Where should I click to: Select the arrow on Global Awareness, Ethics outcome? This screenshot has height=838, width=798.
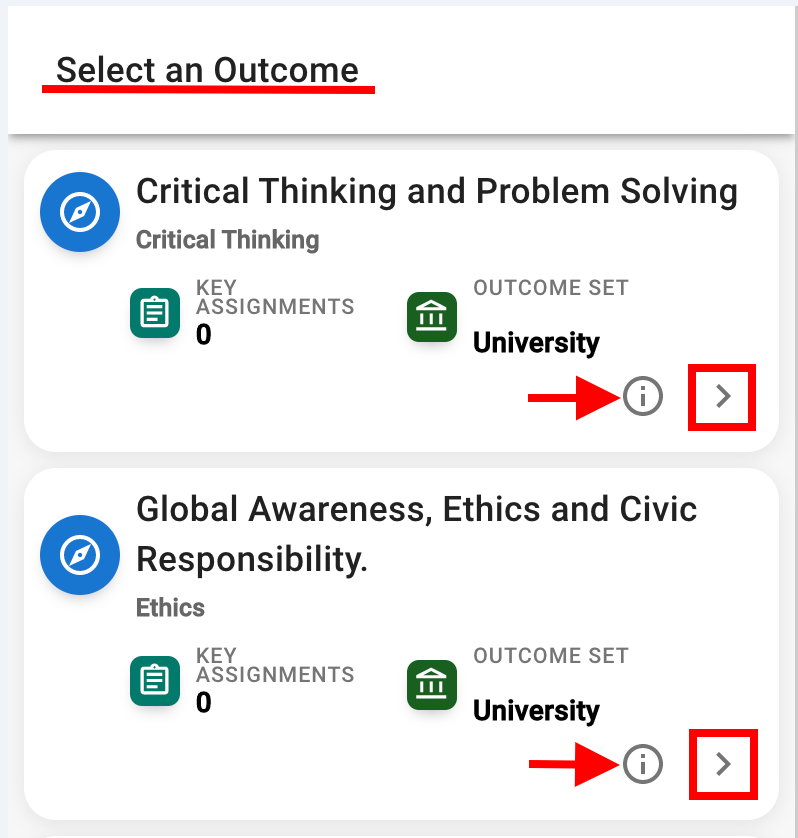click(x=723, y=765)
